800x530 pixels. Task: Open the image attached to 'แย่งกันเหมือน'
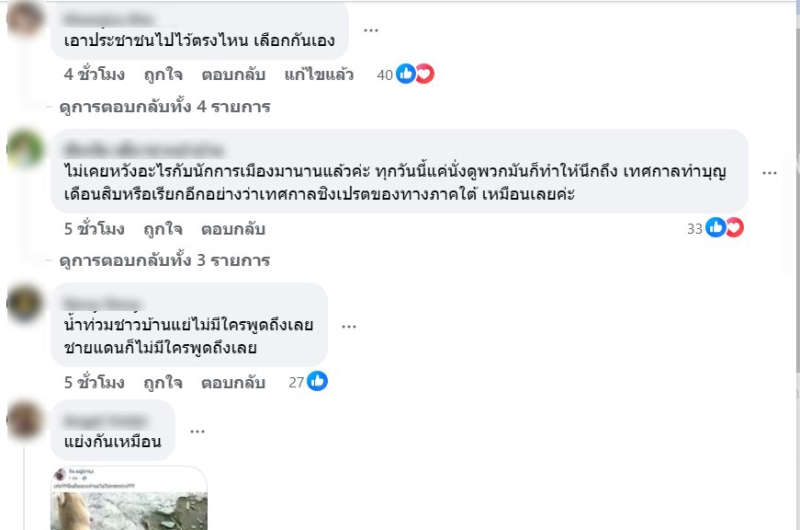click(129, 500)
